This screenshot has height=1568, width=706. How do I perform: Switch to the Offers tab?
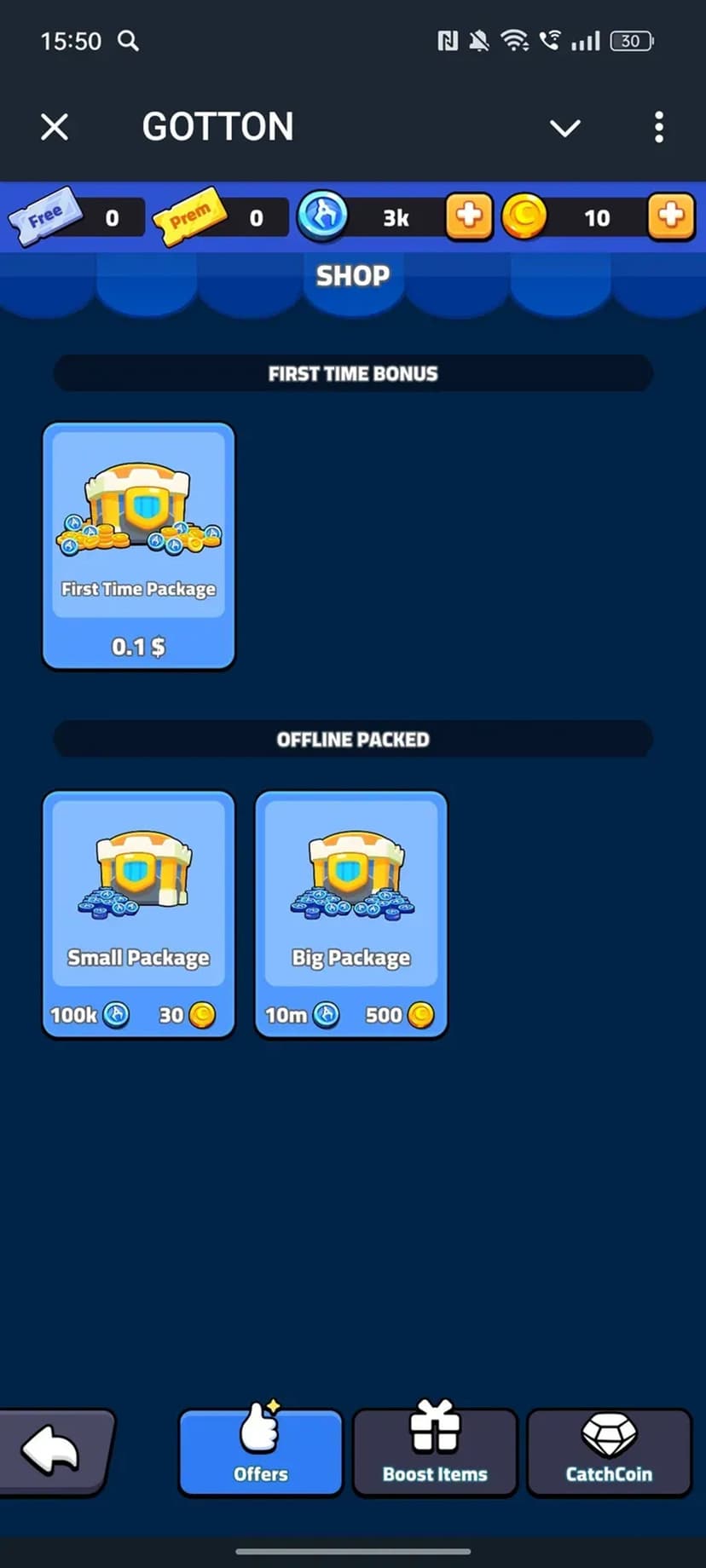[x=261, y=1452]
